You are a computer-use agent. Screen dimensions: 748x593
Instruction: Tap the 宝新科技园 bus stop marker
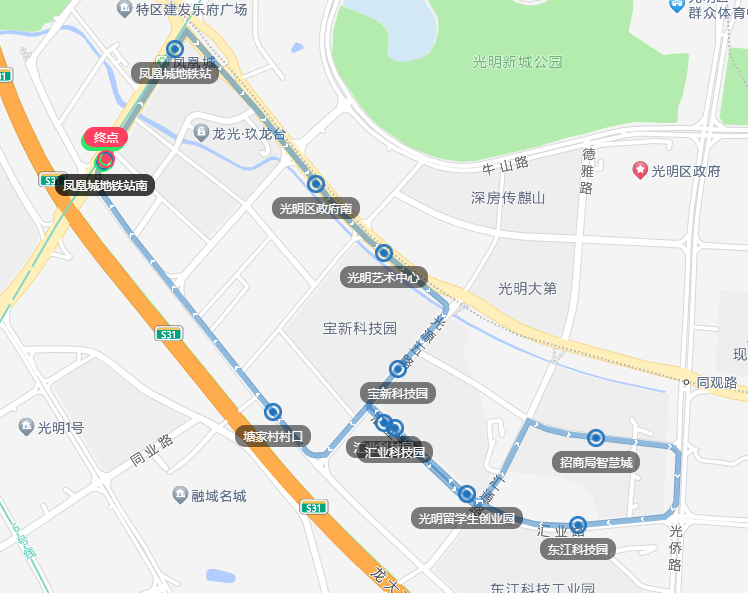pyautogui.click(x=398, y=370)
